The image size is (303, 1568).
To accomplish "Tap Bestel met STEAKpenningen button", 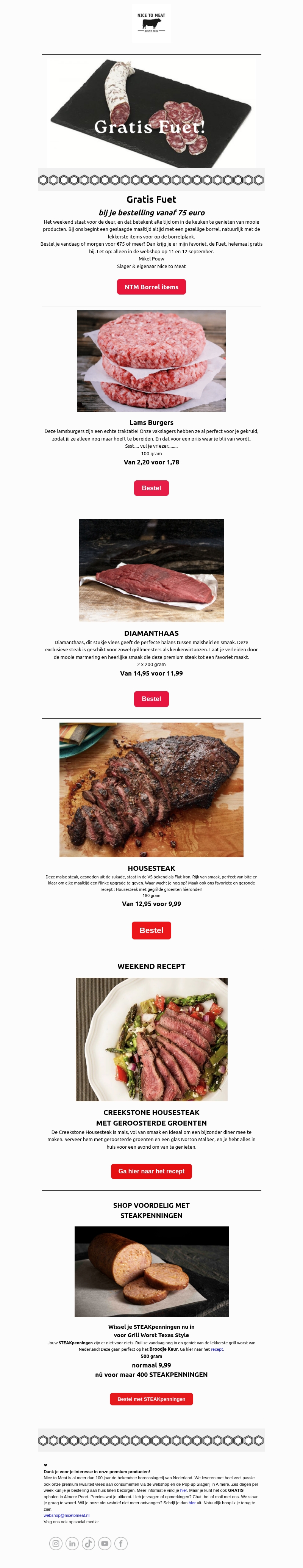I will click(x=151, y=1398).
